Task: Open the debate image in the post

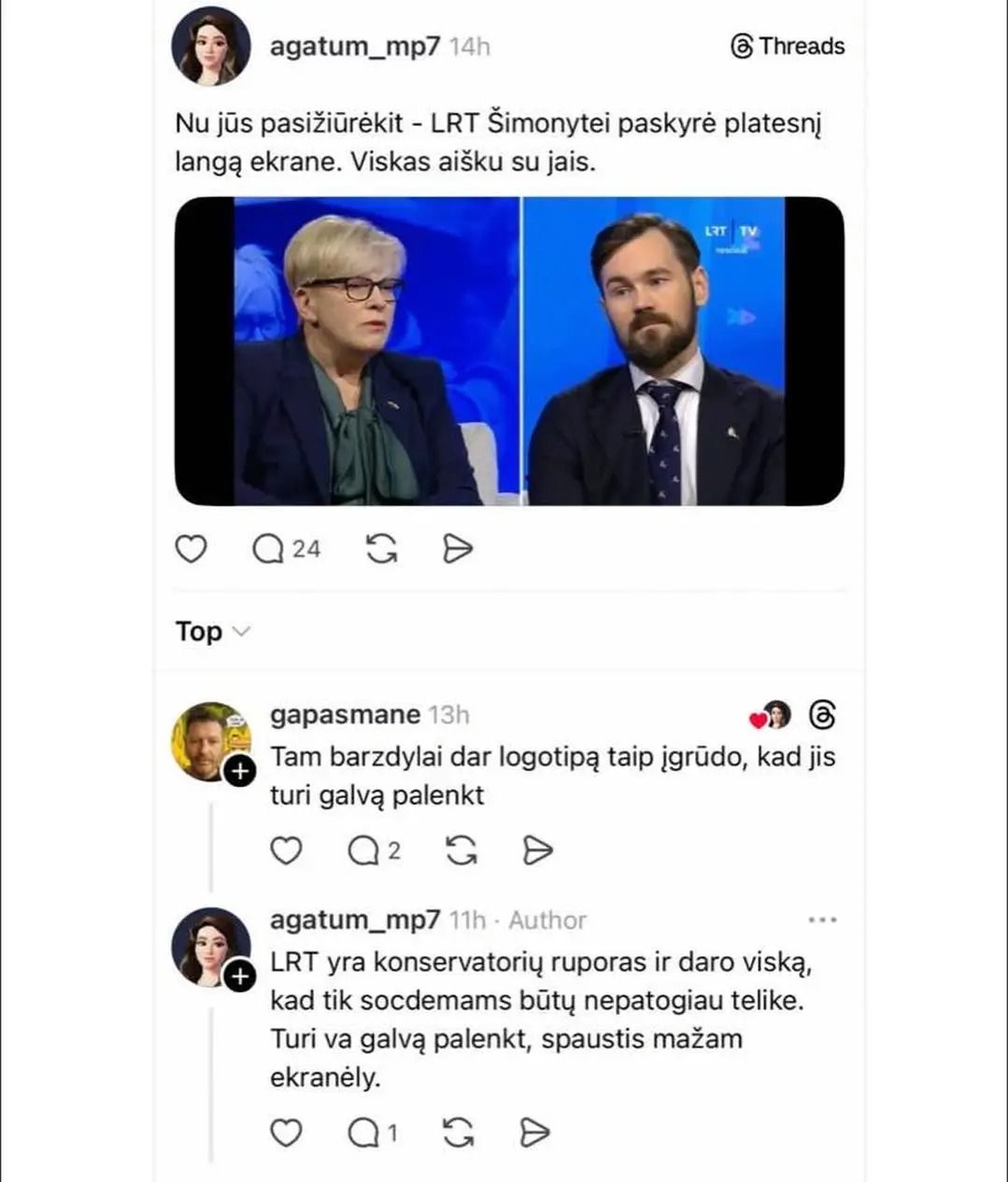Action: (509, 351)
